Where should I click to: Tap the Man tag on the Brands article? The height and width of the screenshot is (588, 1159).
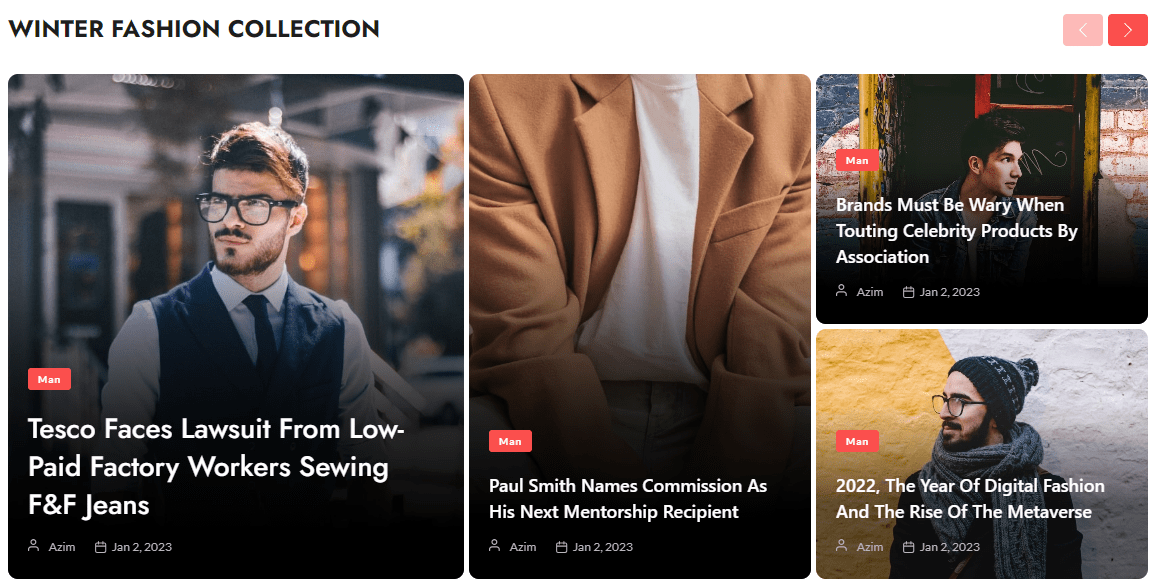click(x=857, y=160)
